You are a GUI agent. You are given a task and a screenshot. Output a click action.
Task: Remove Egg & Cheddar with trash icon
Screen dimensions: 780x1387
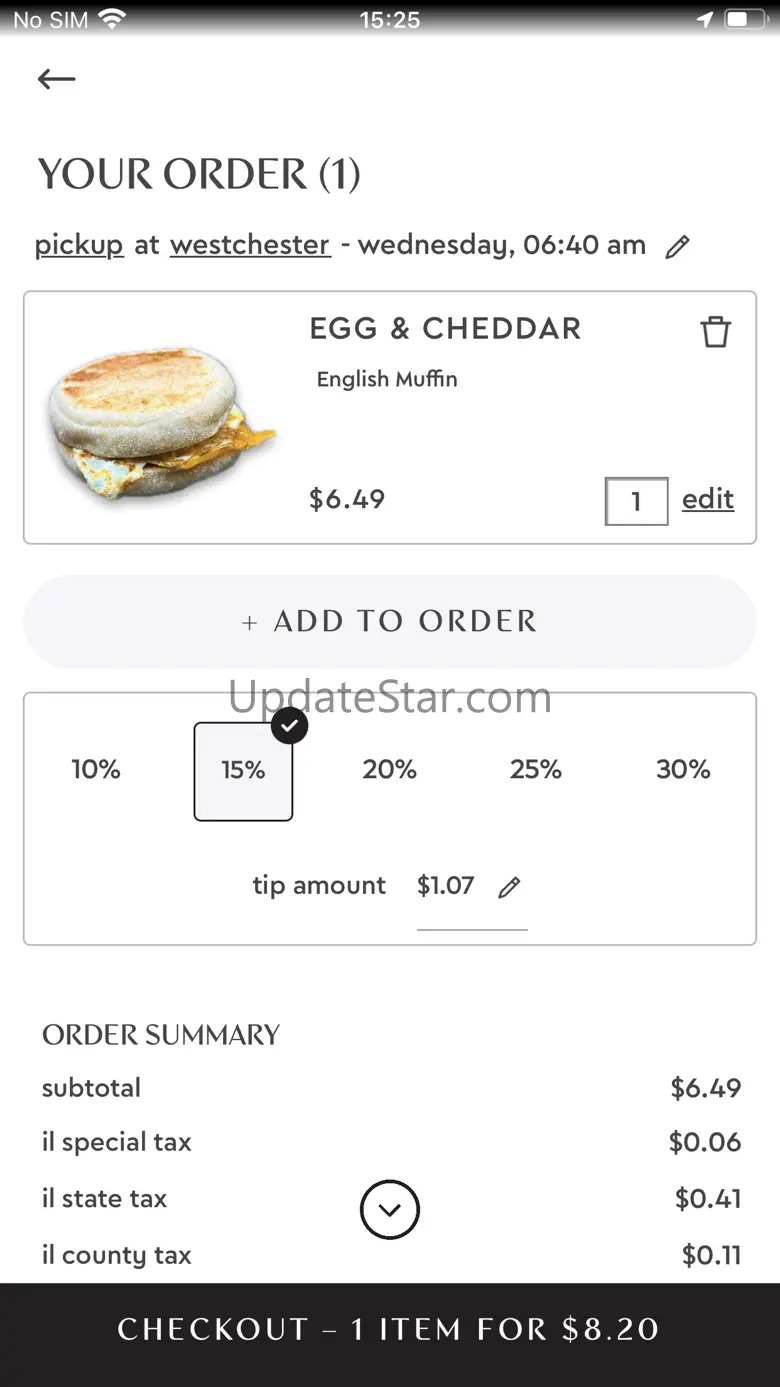(x=715, y=331)
